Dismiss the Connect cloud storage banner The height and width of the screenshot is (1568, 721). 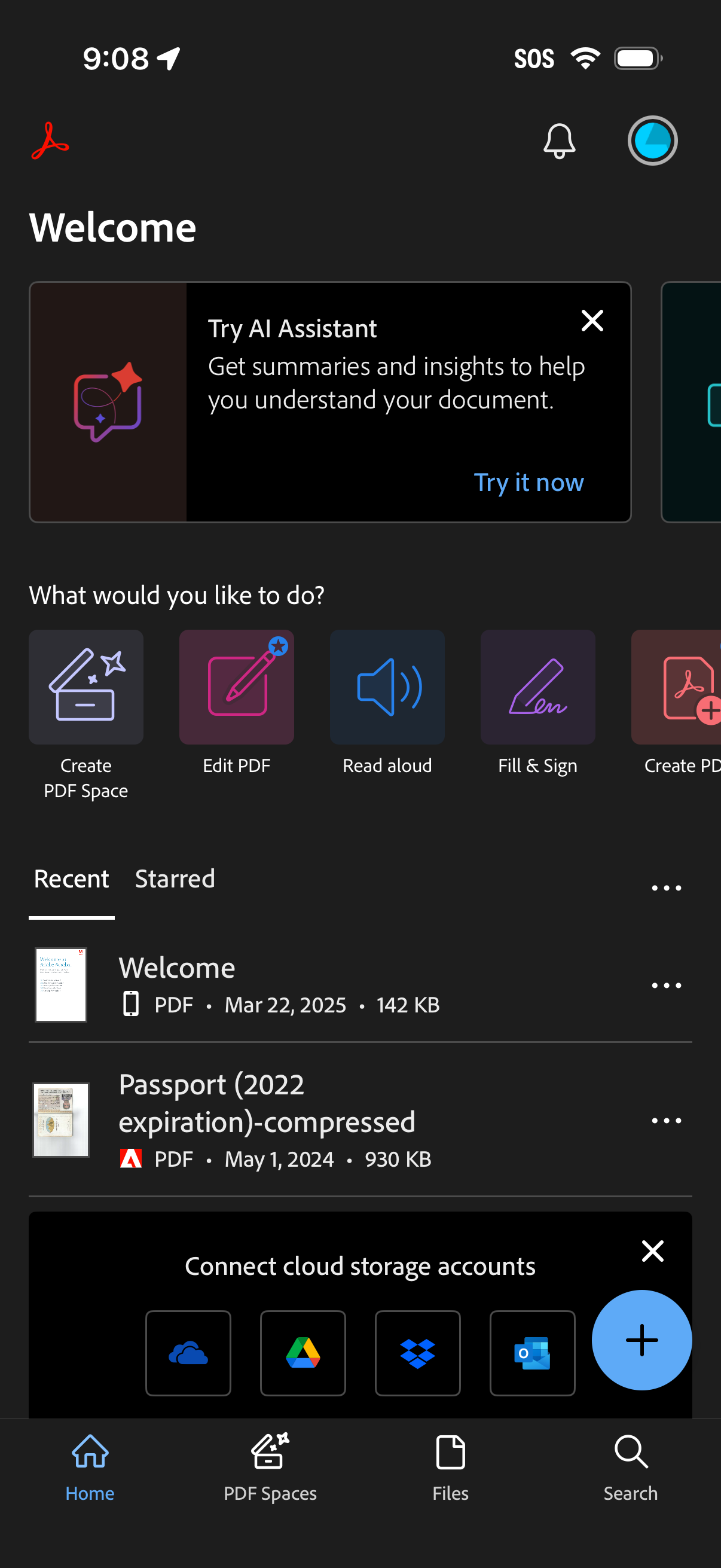point(652,1251)
